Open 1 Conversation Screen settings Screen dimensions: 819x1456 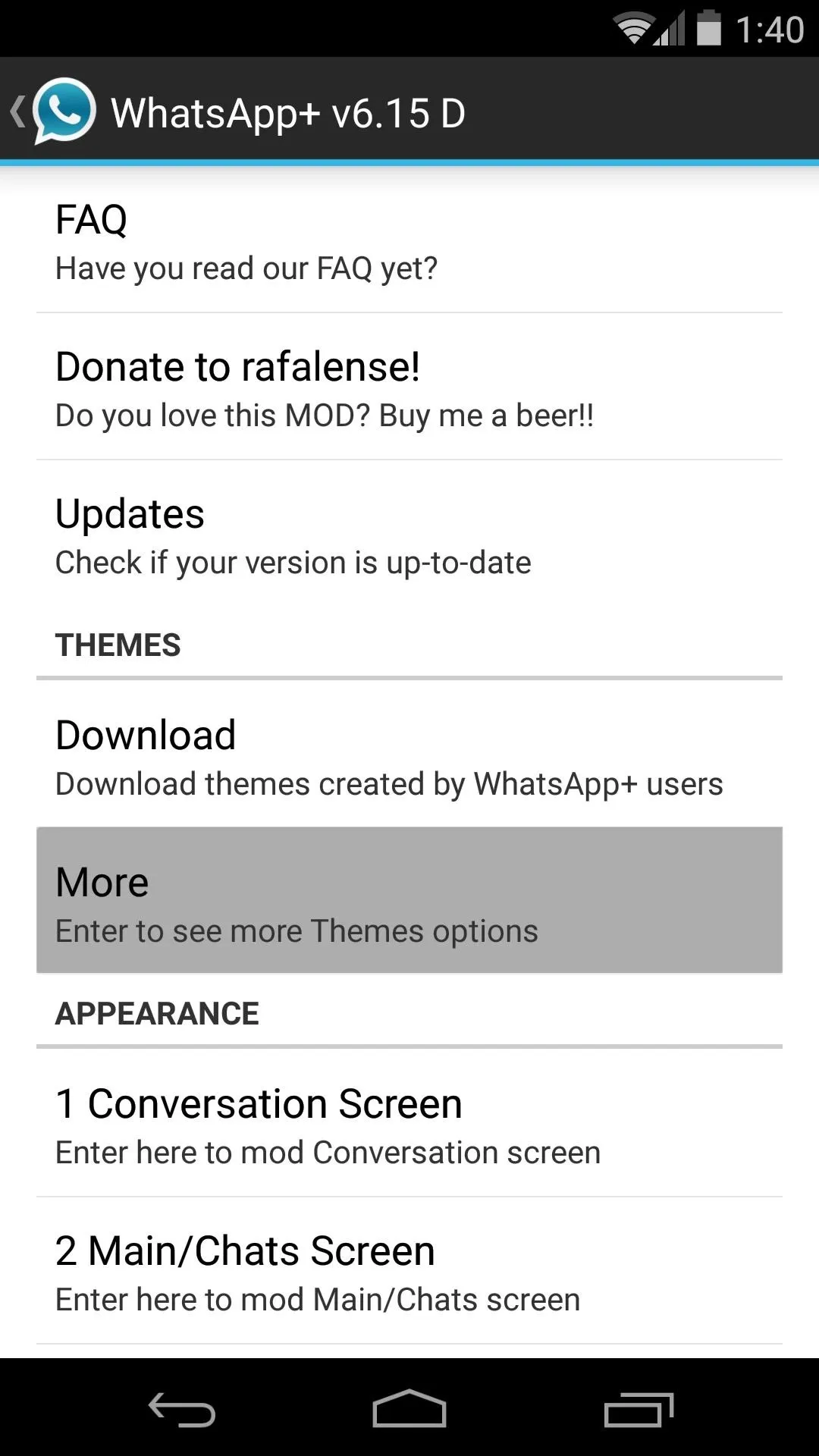[409, 1124]
